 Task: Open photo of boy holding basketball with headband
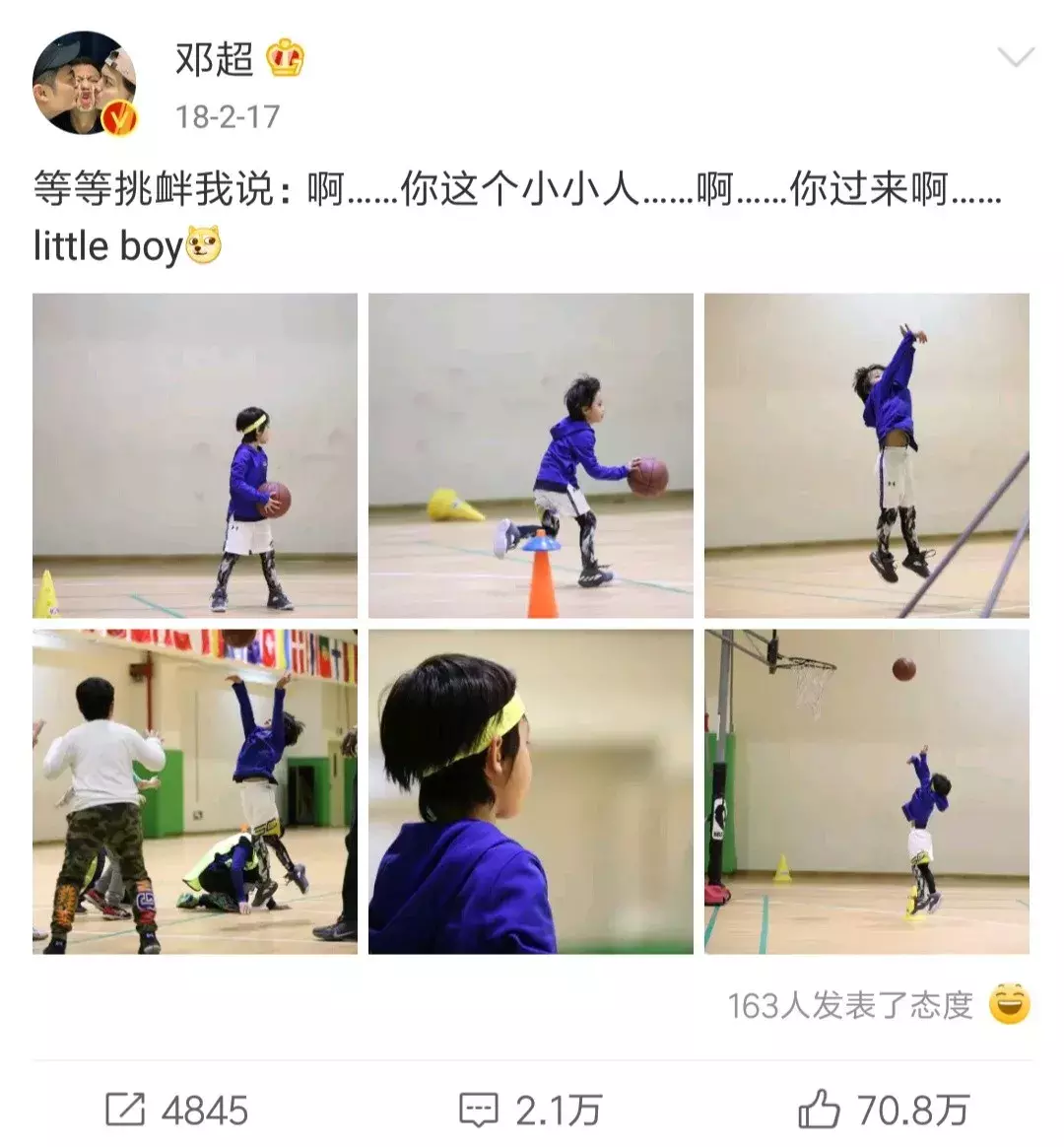[195, 455]
